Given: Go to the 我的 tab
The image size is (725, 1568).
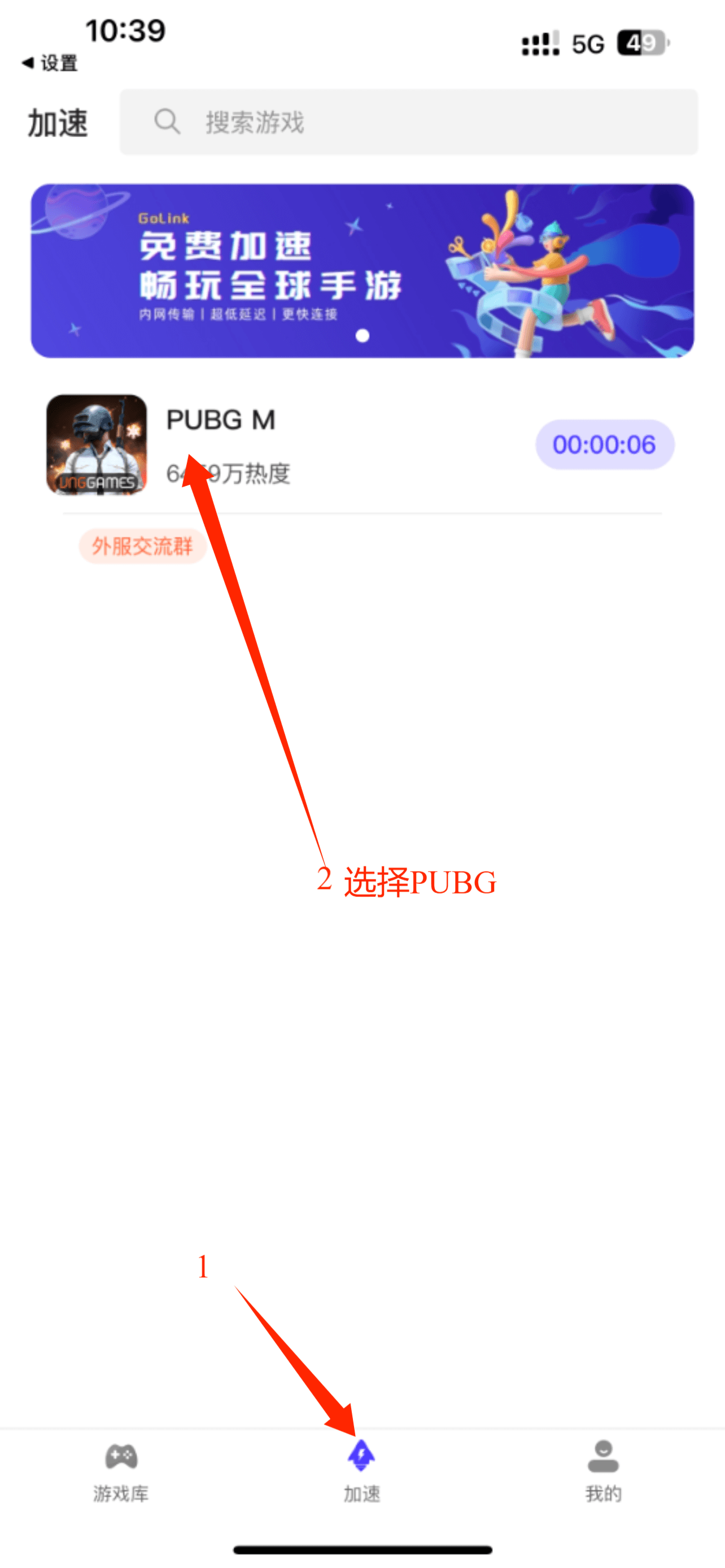Looking at the screenshot, I should tap(602, 1470).
